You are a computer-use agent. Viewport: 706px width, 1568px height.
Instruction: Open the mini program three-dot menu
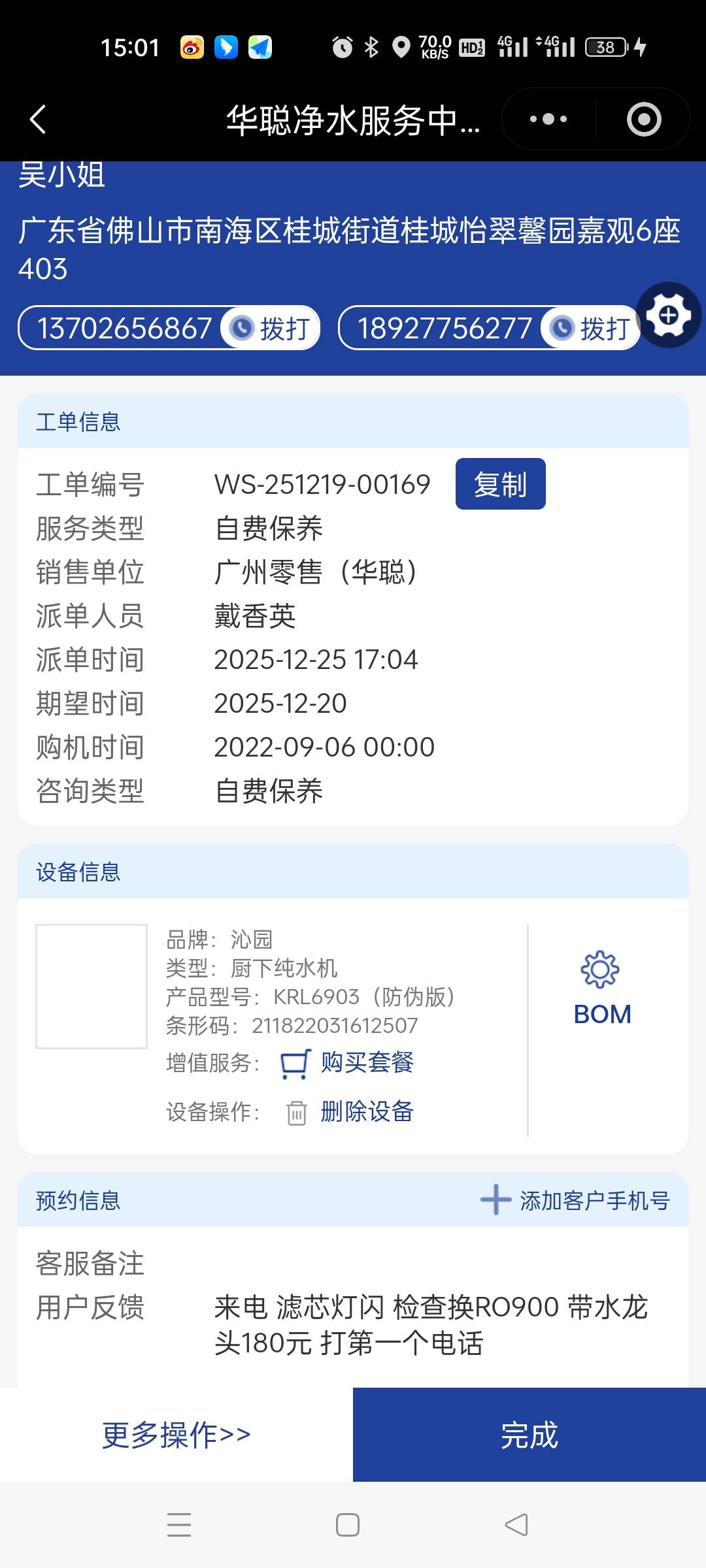[x=548, y=120]
